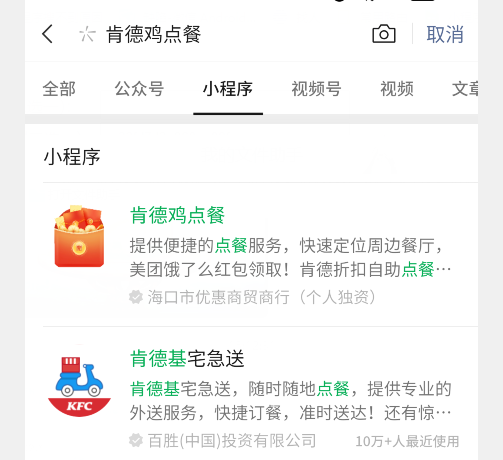This screenshot has height=460, width=503.
Task: Open the 肯德鸡点餐 mini program result
Action: 260,255
